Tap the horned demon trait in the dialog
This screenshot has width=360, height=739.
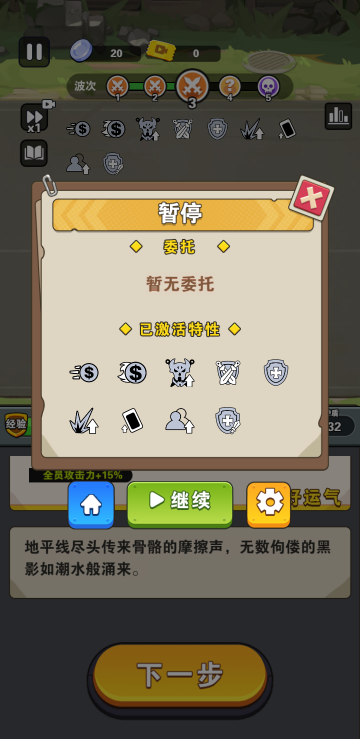180,373
